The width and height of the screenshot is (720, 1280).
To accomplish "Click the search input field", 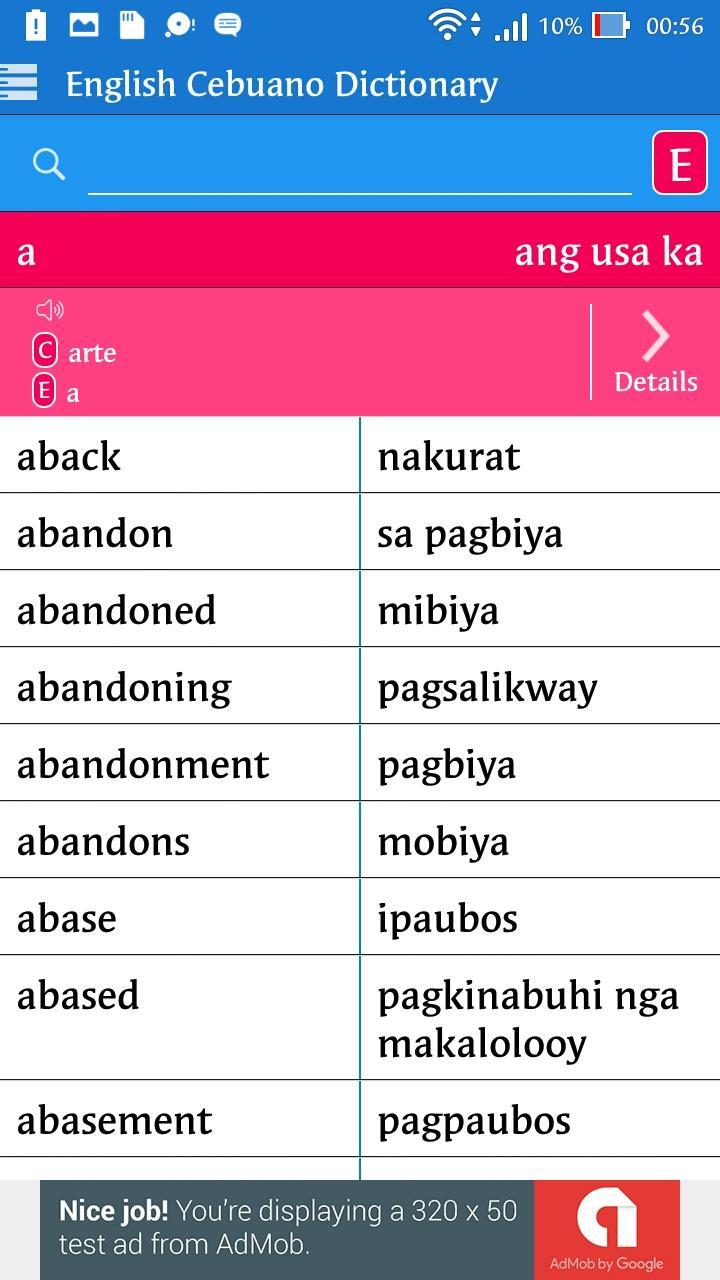I will [x=360, y=165].
